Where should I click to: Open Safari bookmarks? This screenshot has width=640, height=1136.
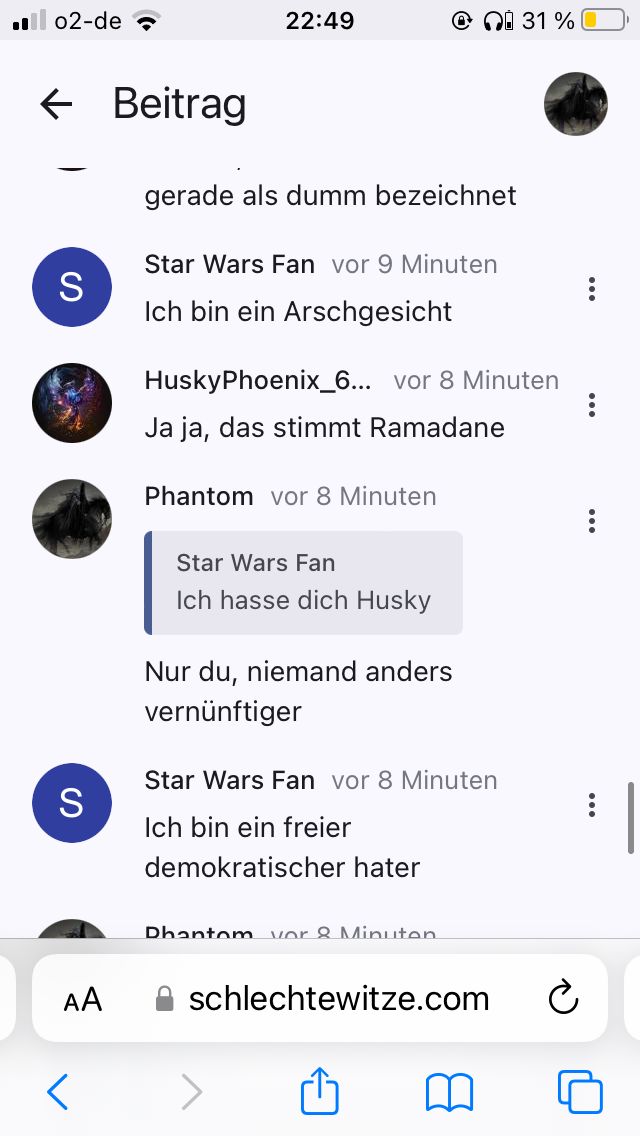[x=449, y=1092]
